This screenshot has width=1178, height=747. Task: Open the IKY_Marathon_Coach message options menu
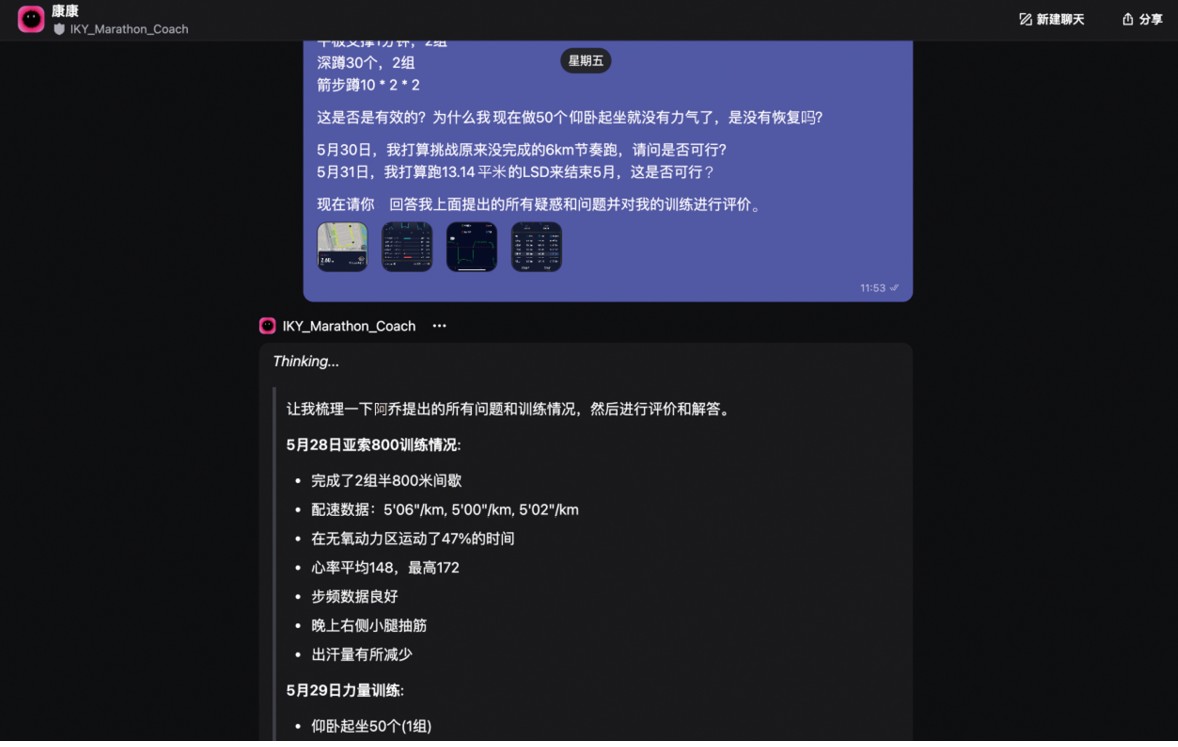(x=439, y=326)
